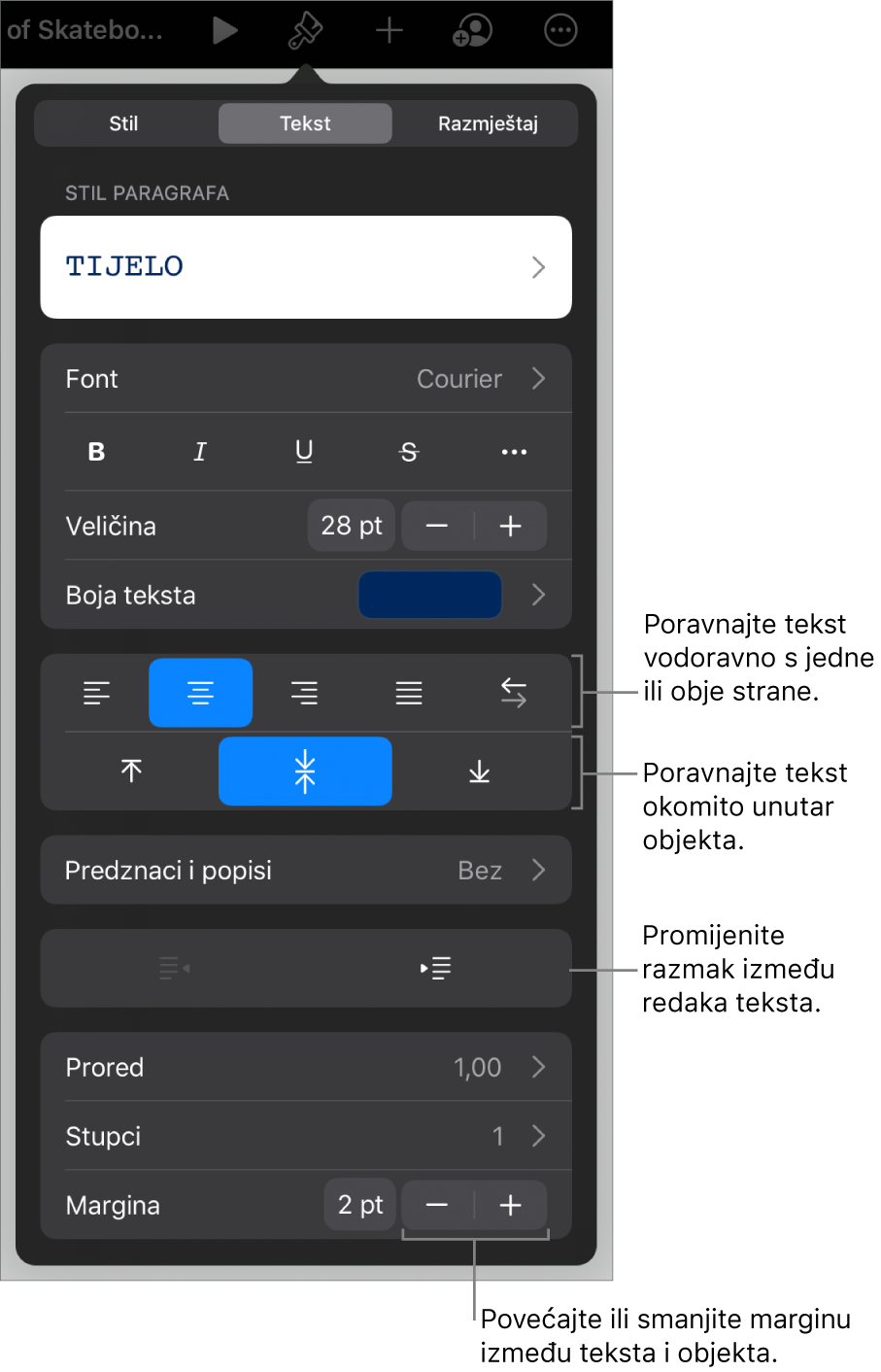Open the Prored line spacing options
Screen dimensions: 881x1372
coord(305,1067)
